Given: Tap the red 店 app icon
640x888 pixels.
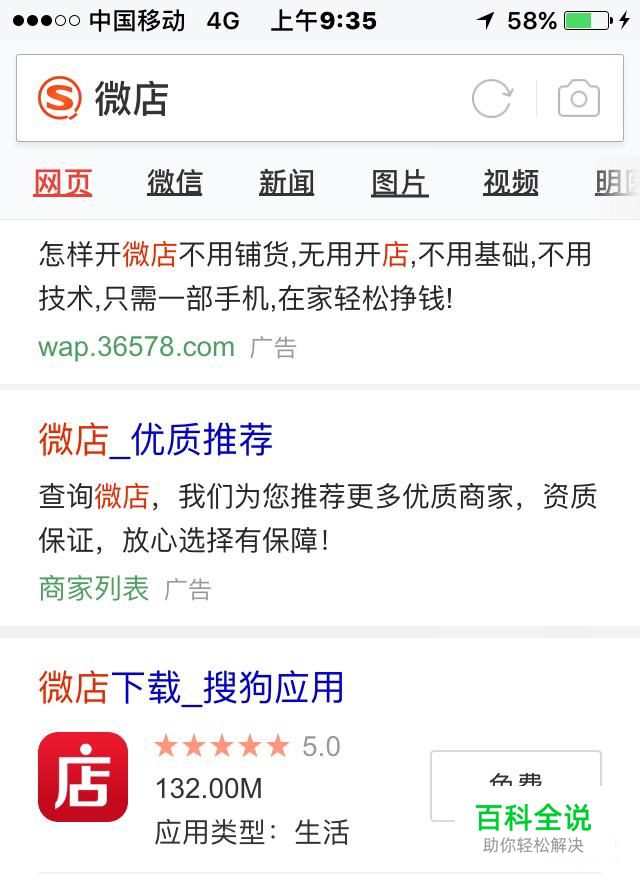Looking at the screenshot, I should click(x=83, y=777).
